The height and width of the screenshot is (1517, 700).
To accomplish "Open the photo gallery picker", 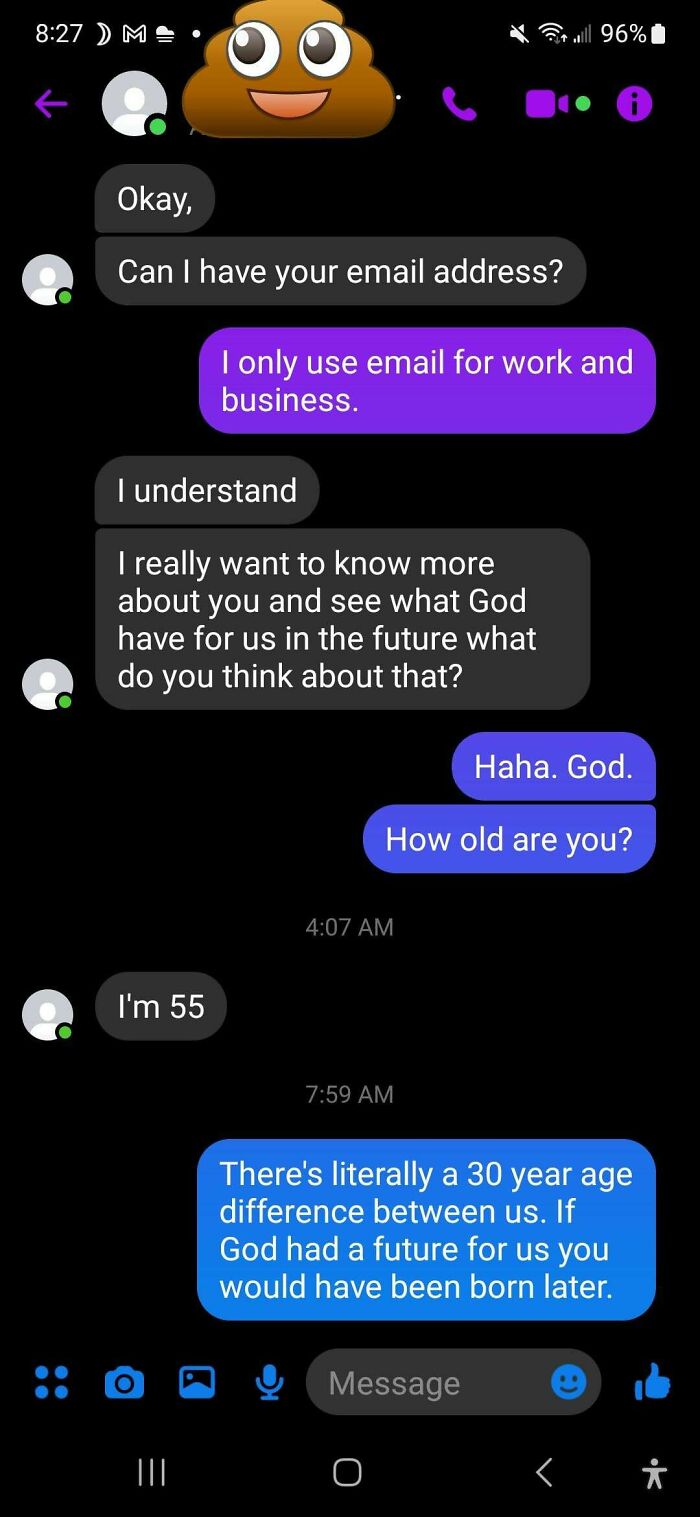I will (x=197, y=1382).
